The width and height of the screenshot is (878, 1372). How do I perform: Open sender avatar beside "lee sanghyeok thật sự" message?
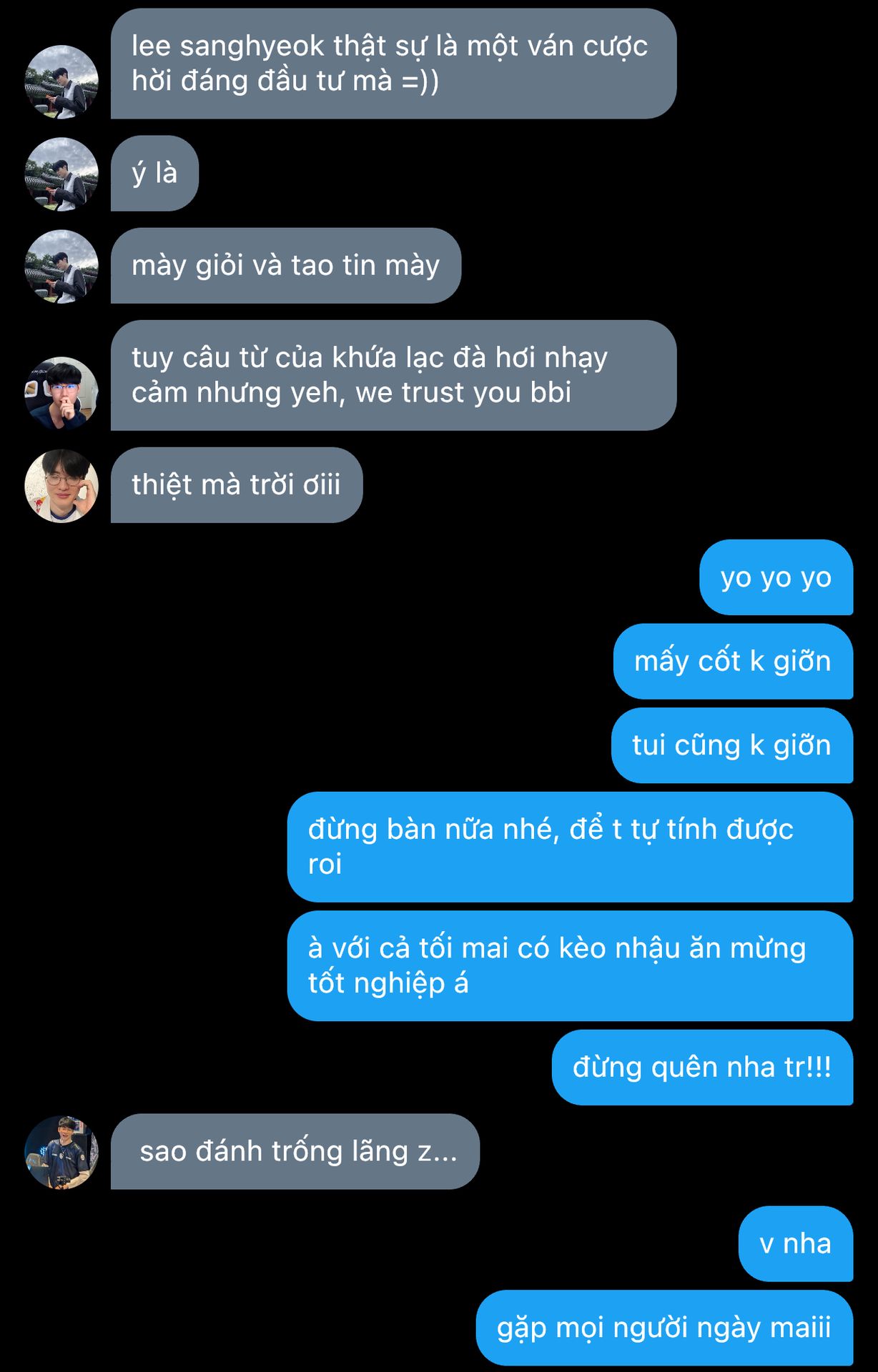61,81
